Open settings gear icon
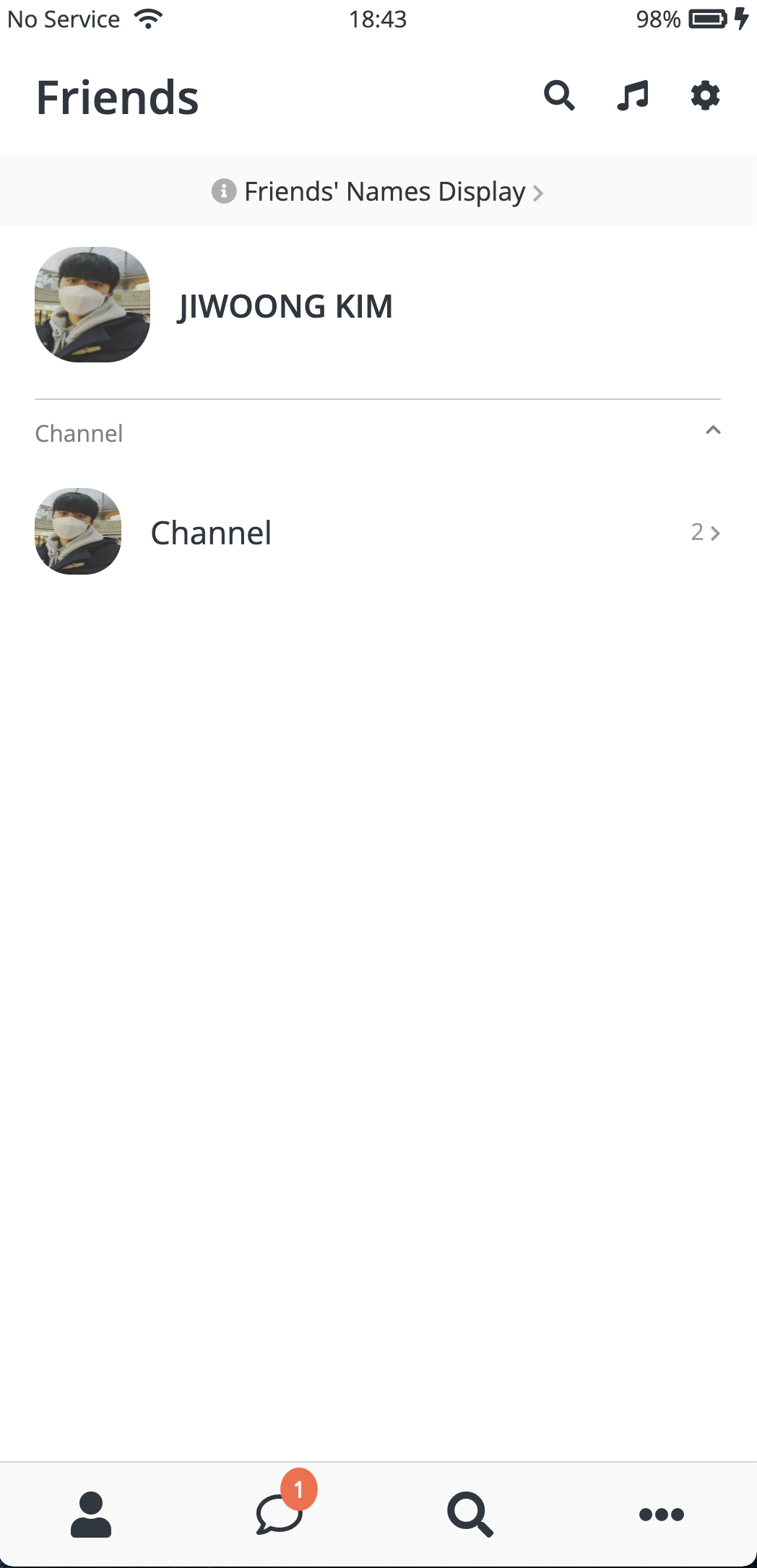 [705, 95]
